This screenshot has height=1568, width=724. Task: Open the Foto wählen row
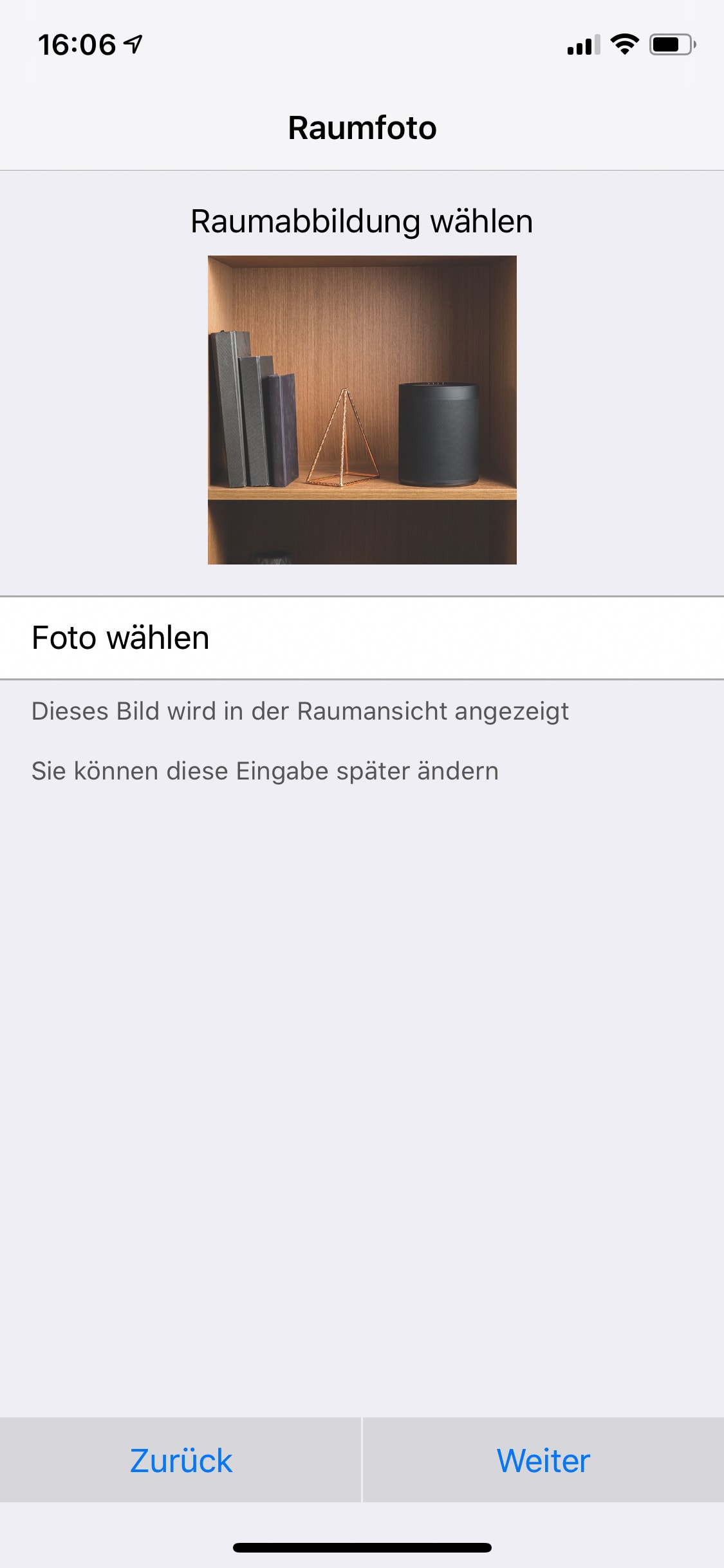pos(362,638)
